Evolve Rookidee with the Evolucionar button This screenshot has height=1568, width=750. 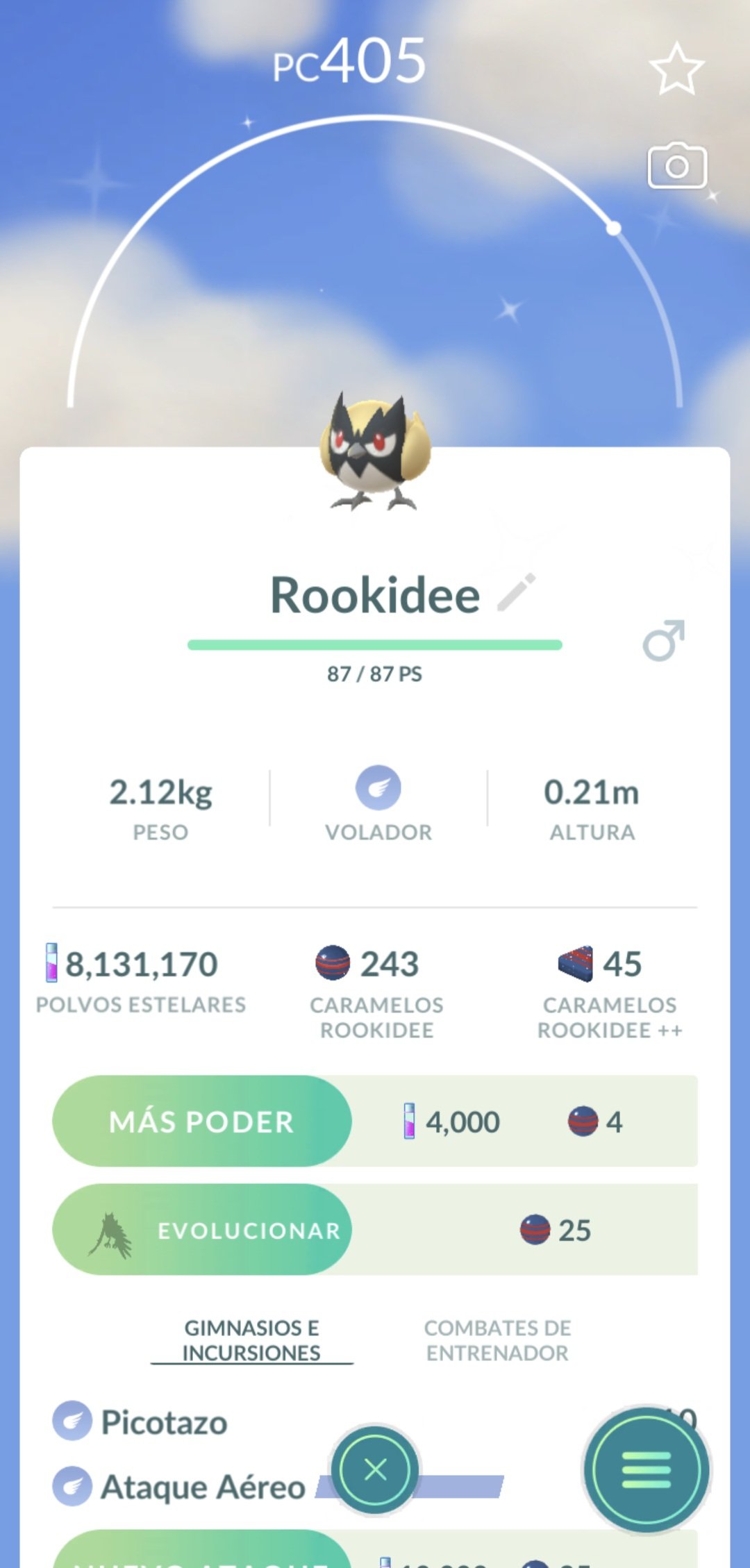tap(202, 1230)
